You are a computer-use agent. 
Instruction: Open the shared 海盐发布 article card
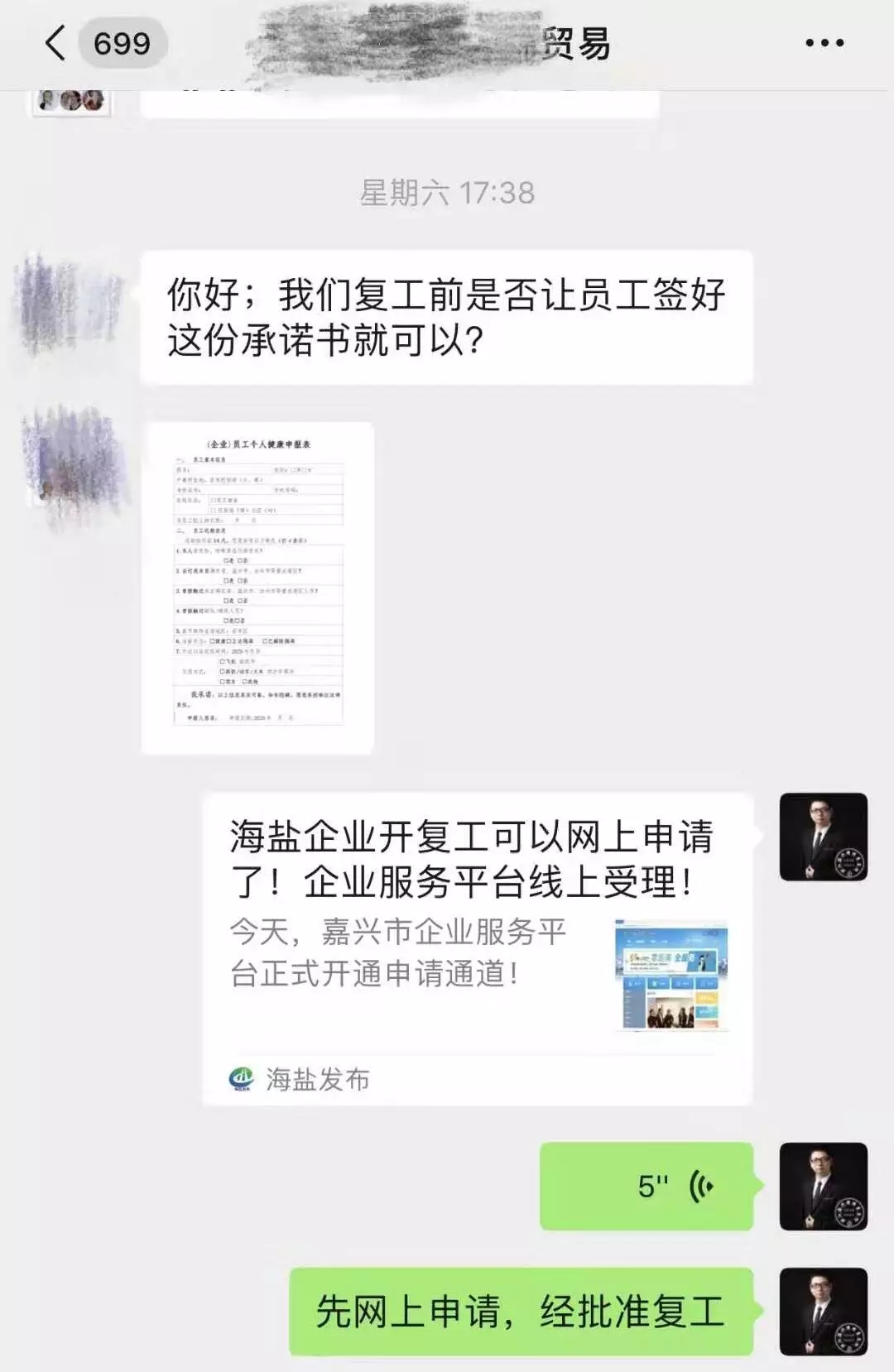point(478,948)
